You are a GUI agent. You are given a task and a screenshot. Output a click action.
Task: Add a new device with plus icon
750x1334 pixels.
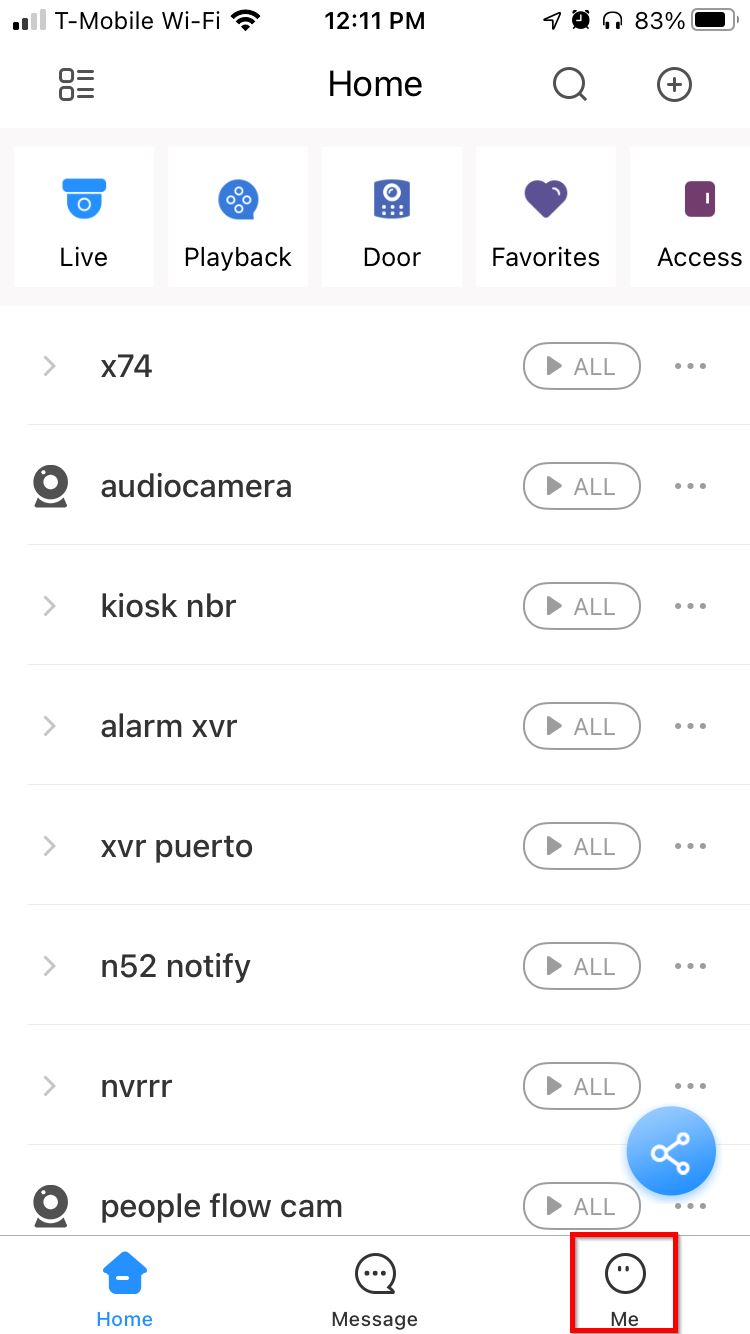tap(674, 85)
